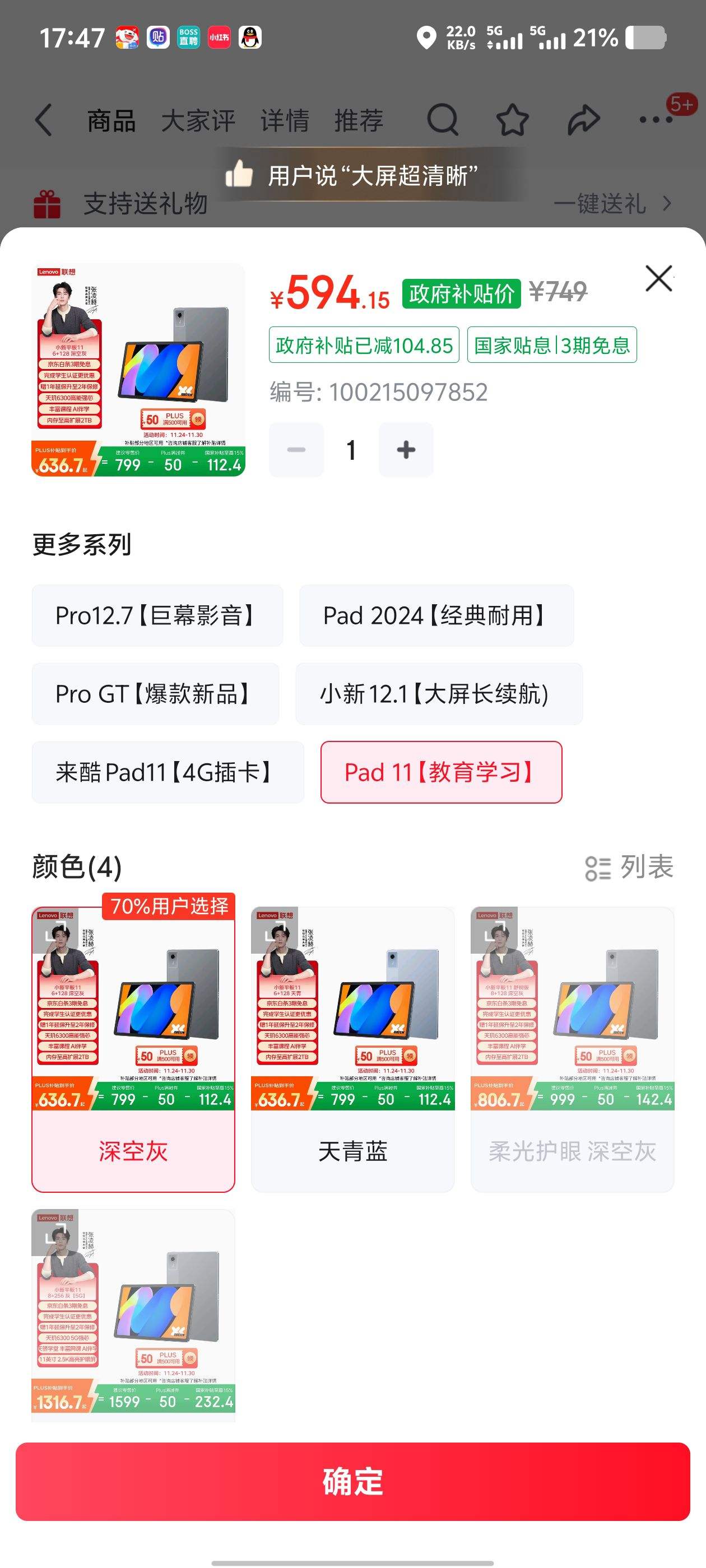Switch to the 大家评 tab
The image size is (706, 1568).
(198, 120)
